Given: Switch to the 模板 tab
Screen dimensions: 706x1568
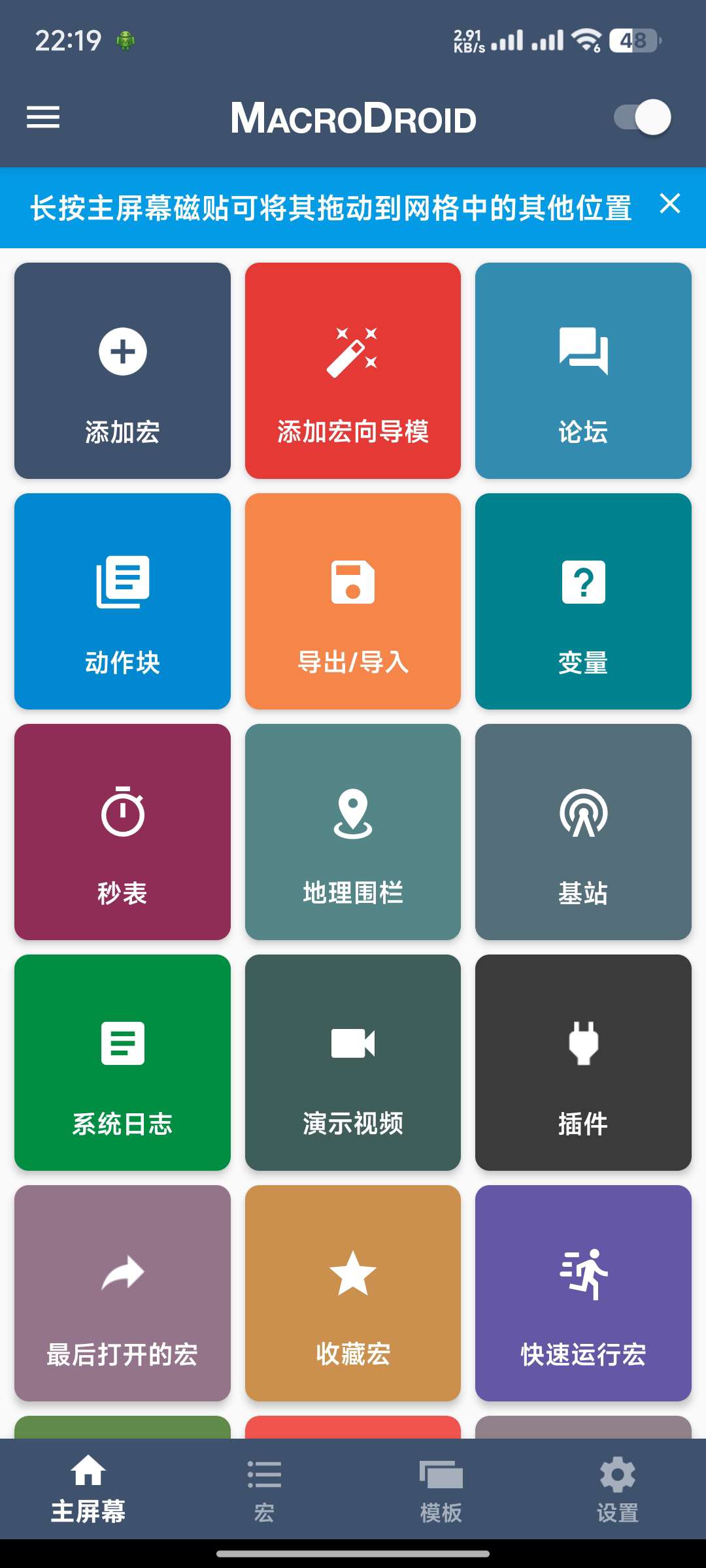Looking at the screenshot, I should click(441, 1490).
